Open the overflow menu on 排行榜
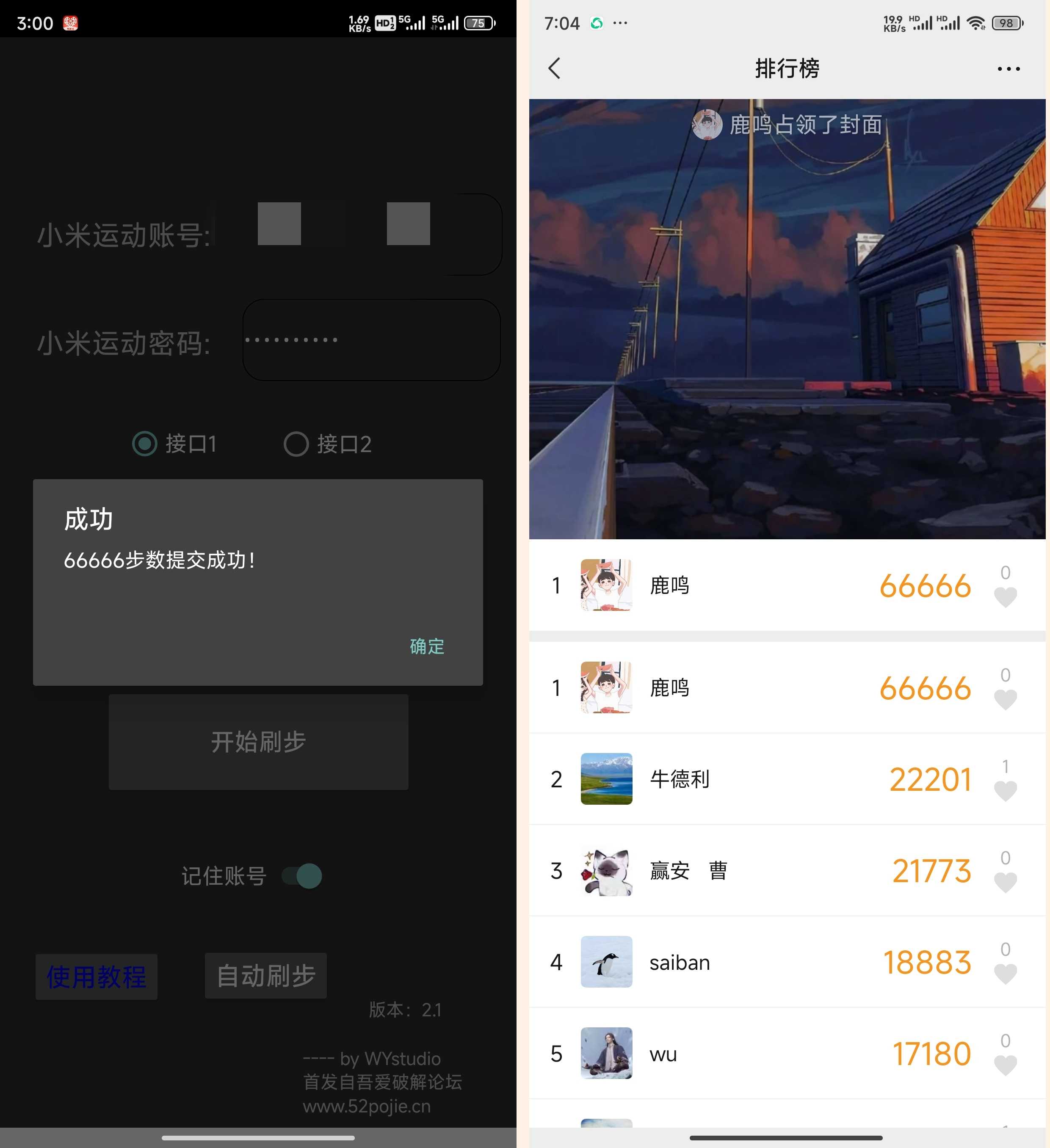1050x1148 pixels. 1008,69
